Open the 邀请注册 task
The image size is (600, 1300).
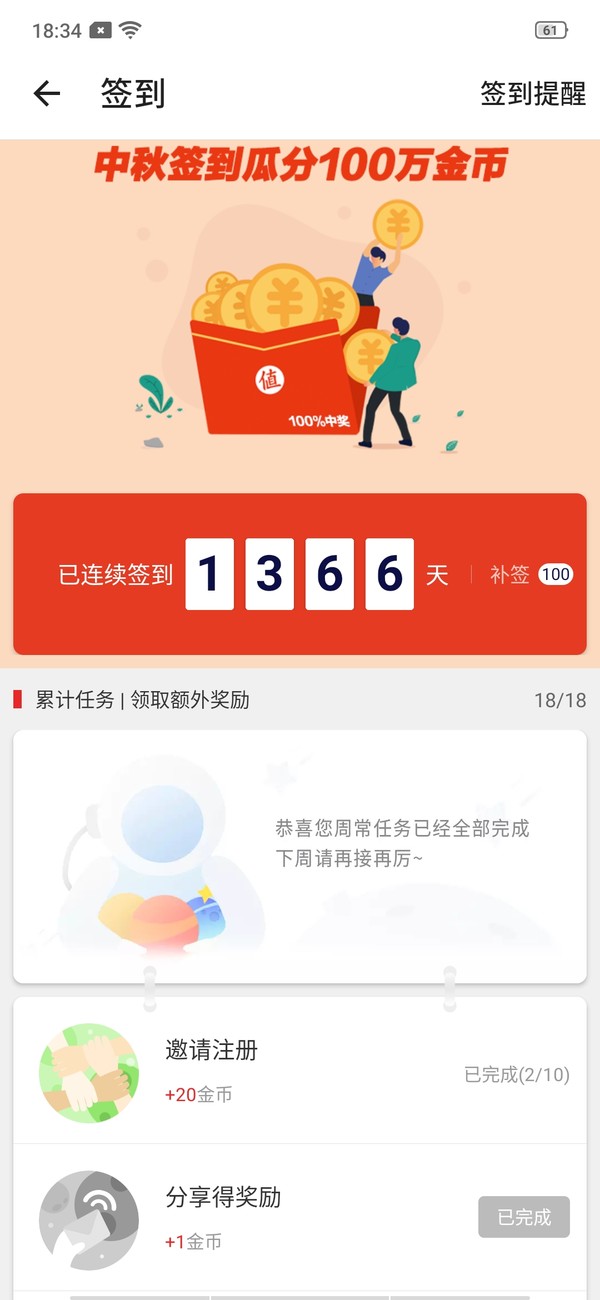click(x=300, y=1072)
